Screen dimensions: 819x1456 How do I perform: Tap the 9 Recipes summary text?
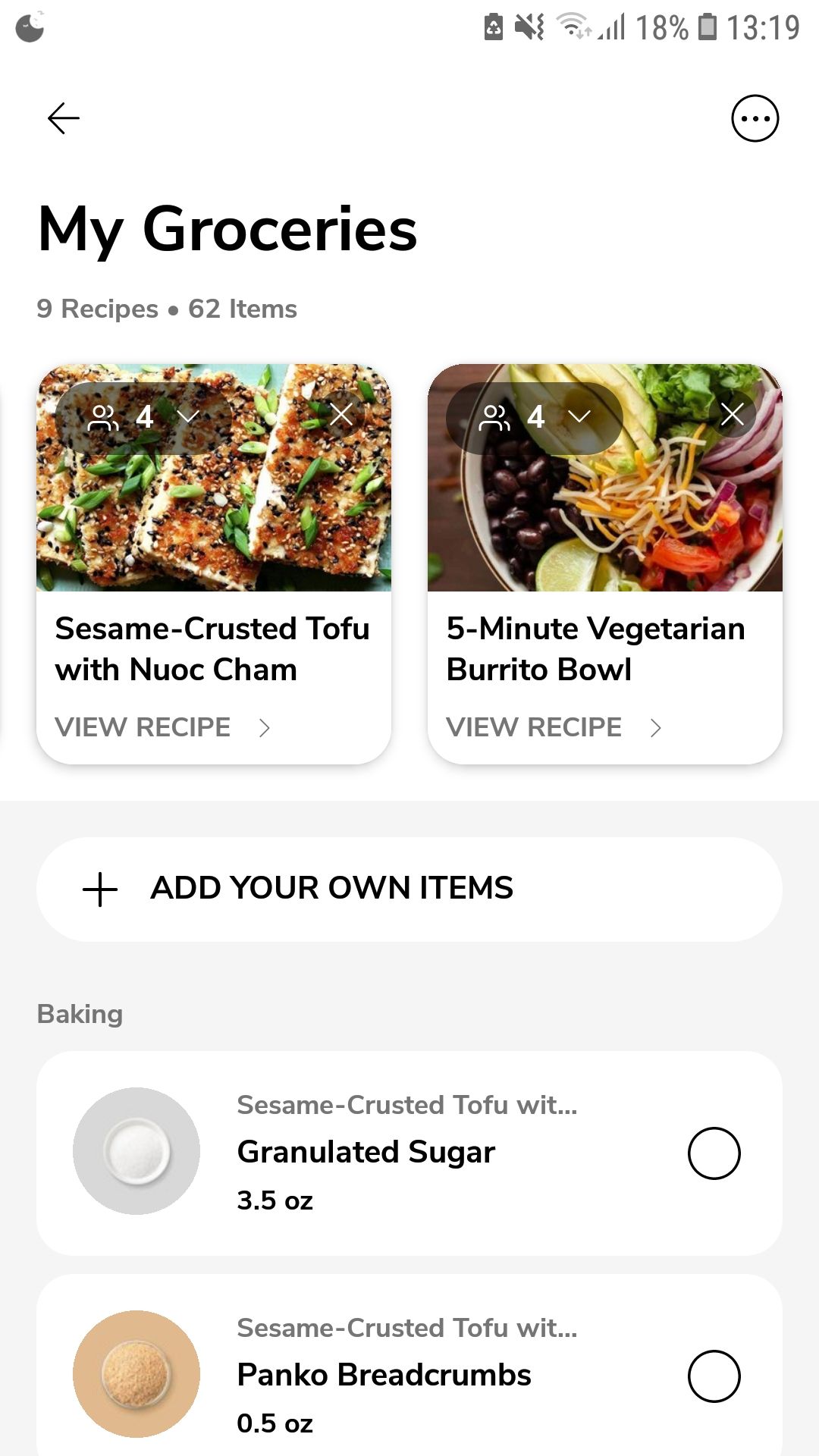[97, 309]
